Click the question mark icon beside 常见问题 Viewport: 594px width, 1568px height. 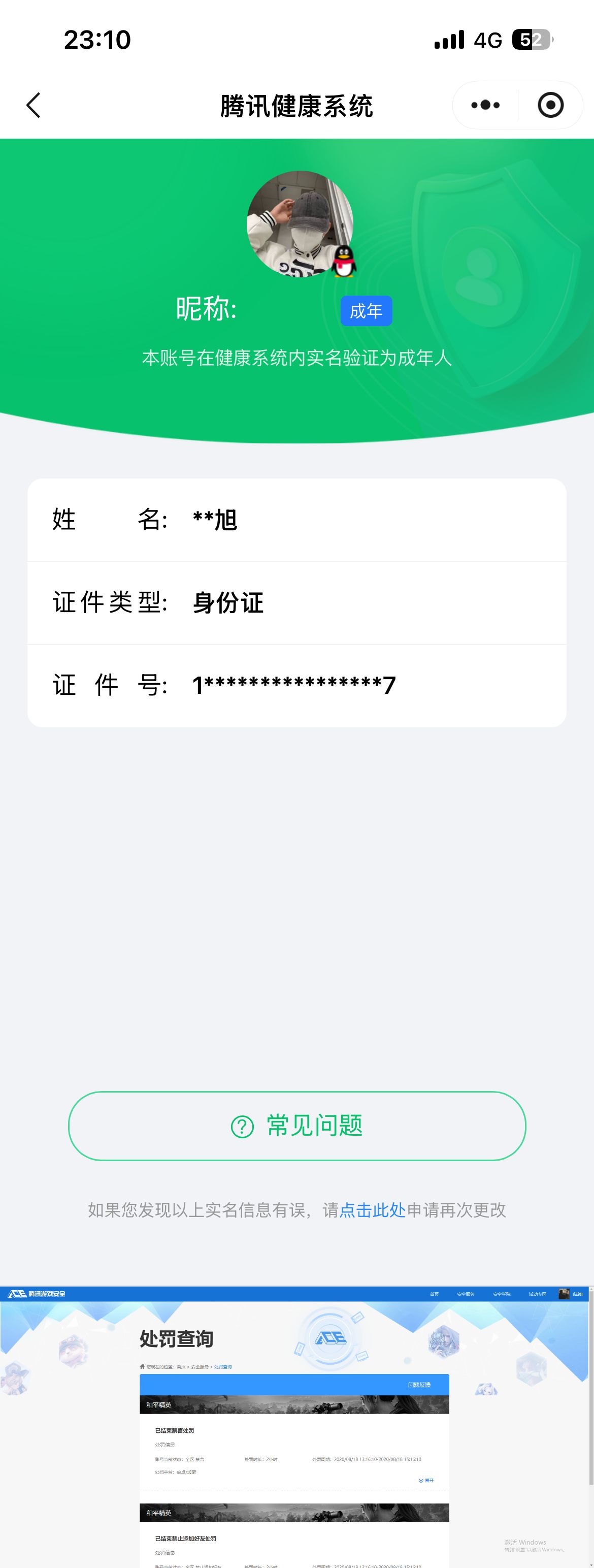pos(243,1127)
